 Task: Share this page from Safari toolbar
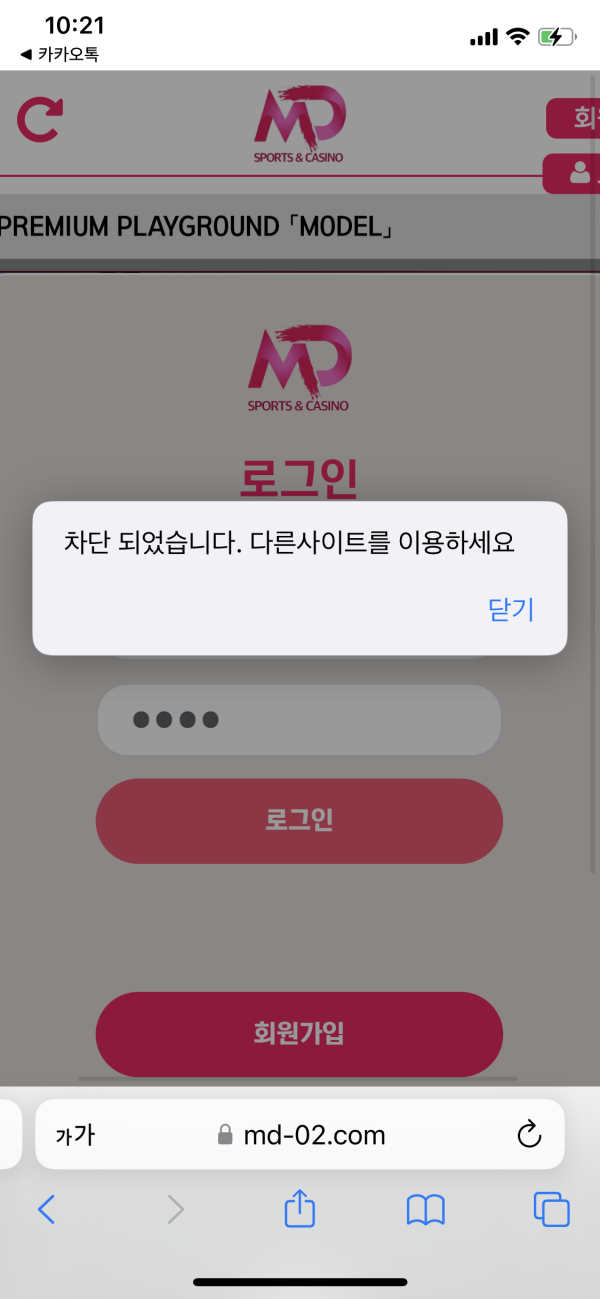coord(299,1209)
